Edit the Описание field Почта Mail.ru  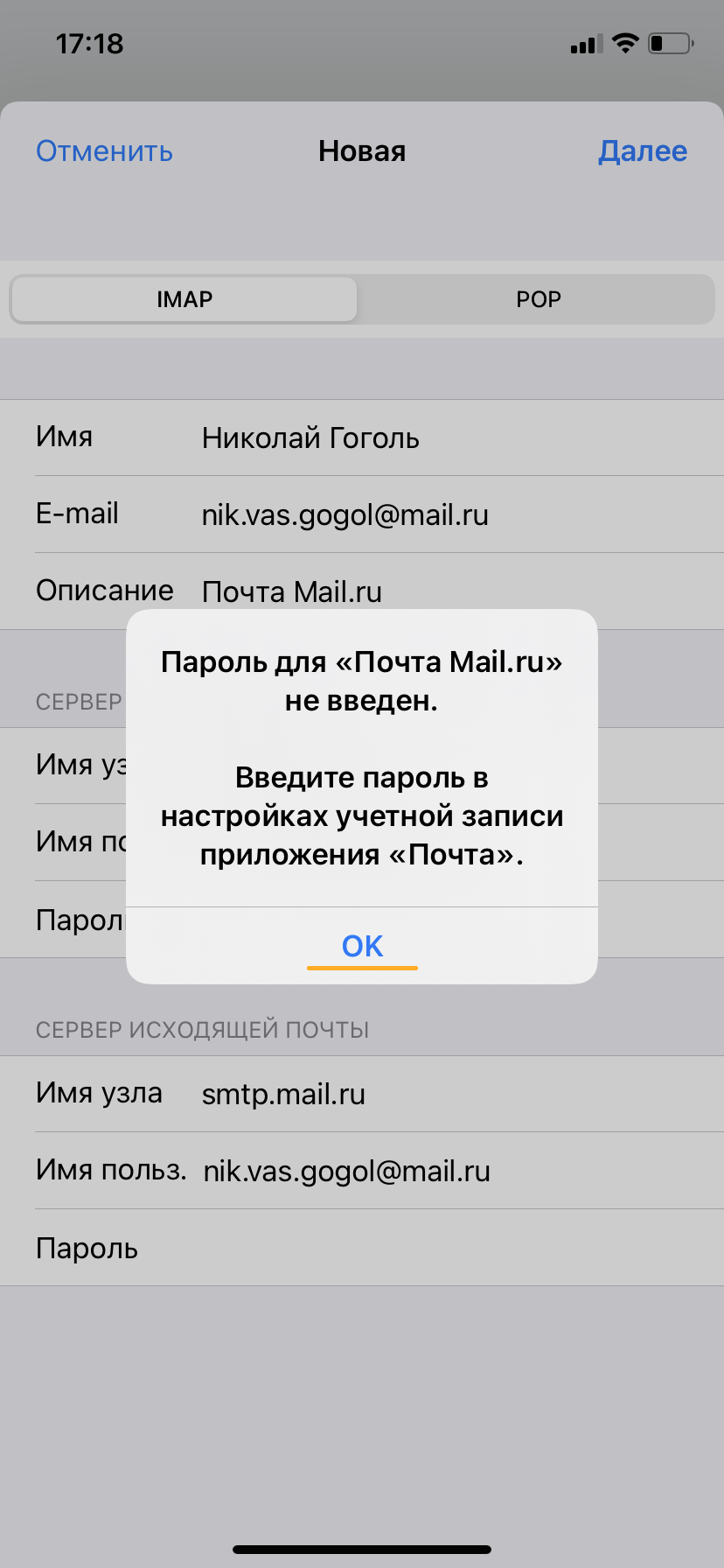pos(362,591)
